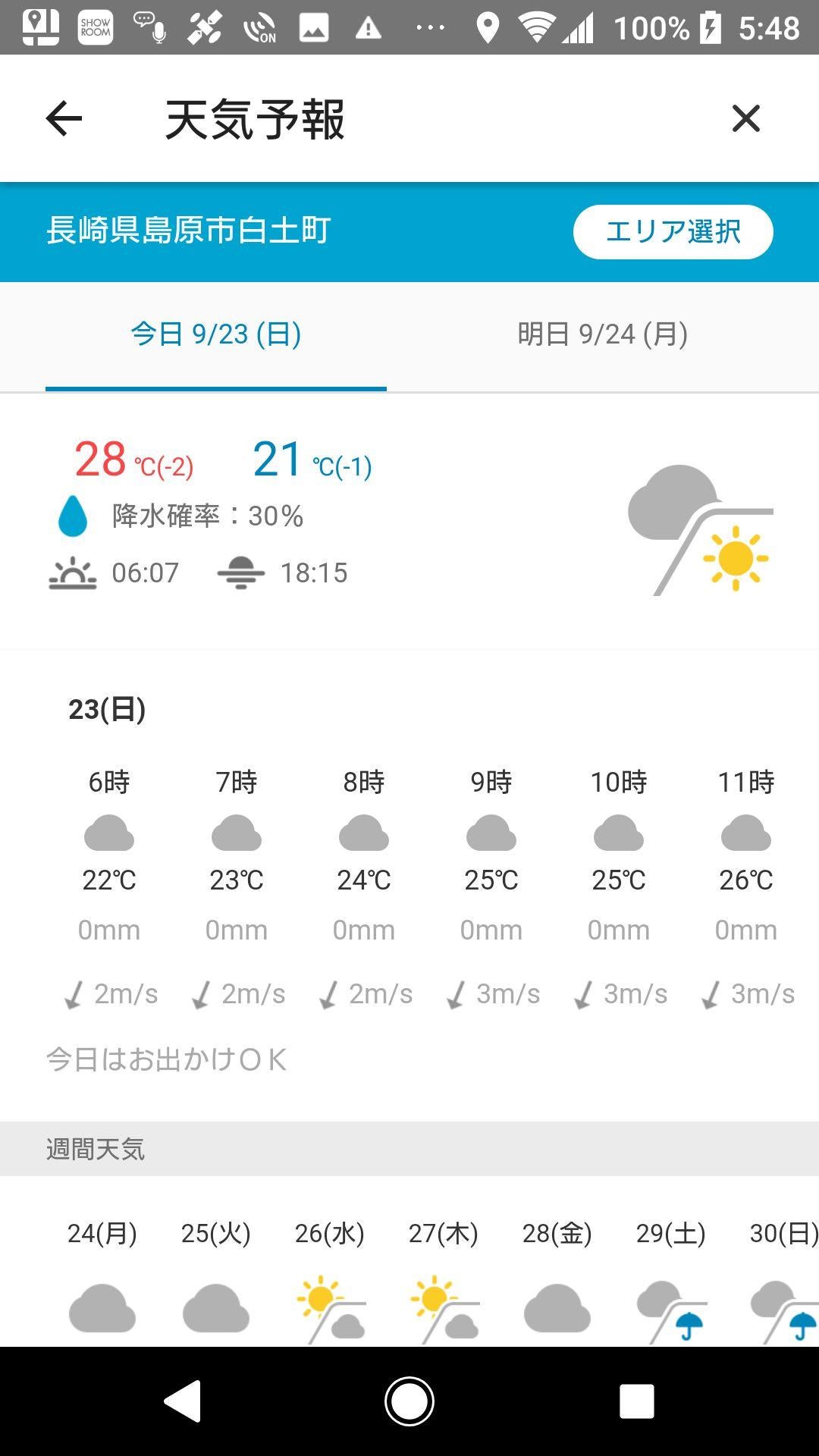Select the cloud icon for 6時 forecast

[x=110, y=833]
